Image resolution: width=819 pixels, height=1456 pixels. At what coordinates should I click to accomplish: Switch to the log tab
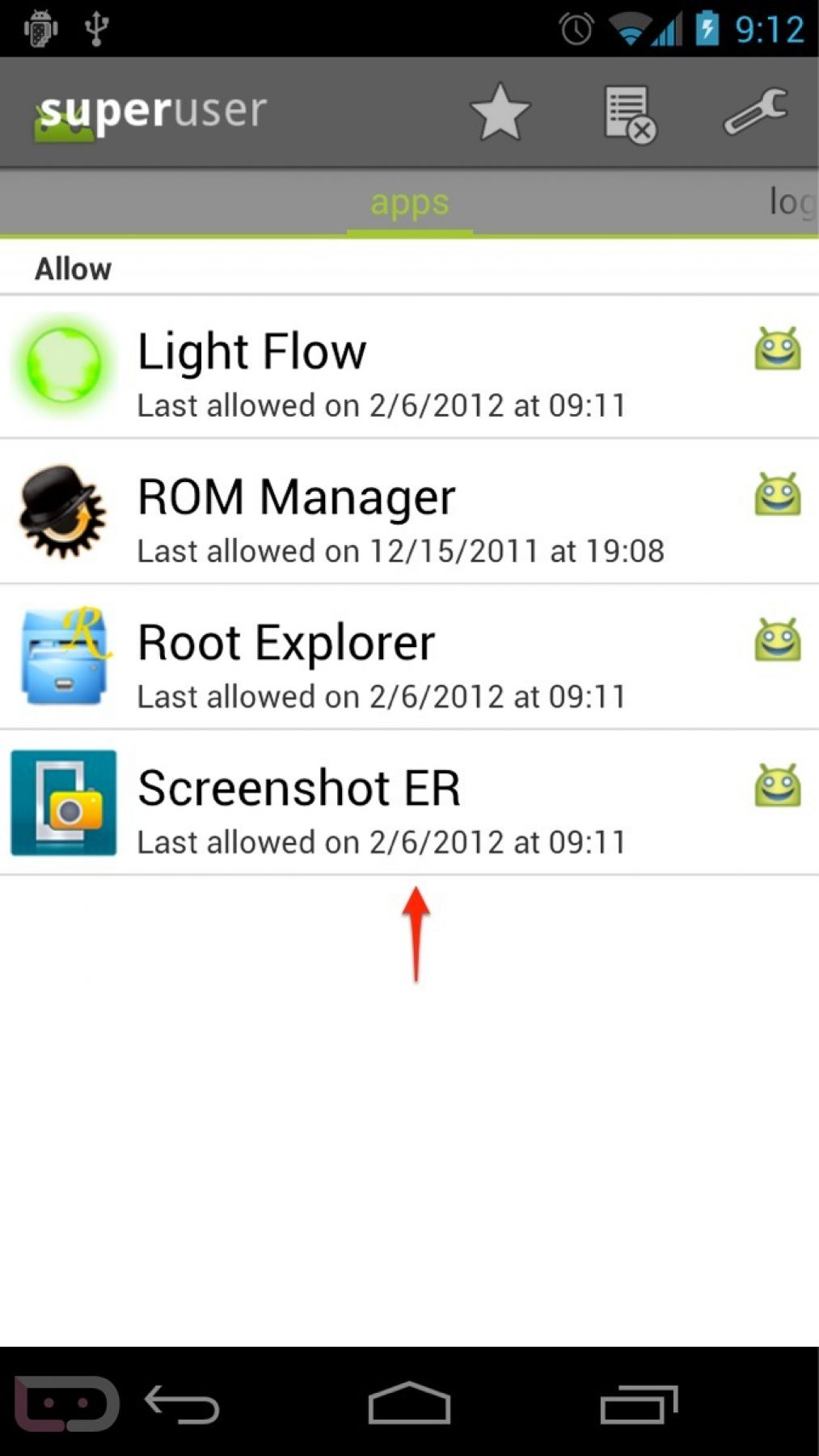pos(792,202)
